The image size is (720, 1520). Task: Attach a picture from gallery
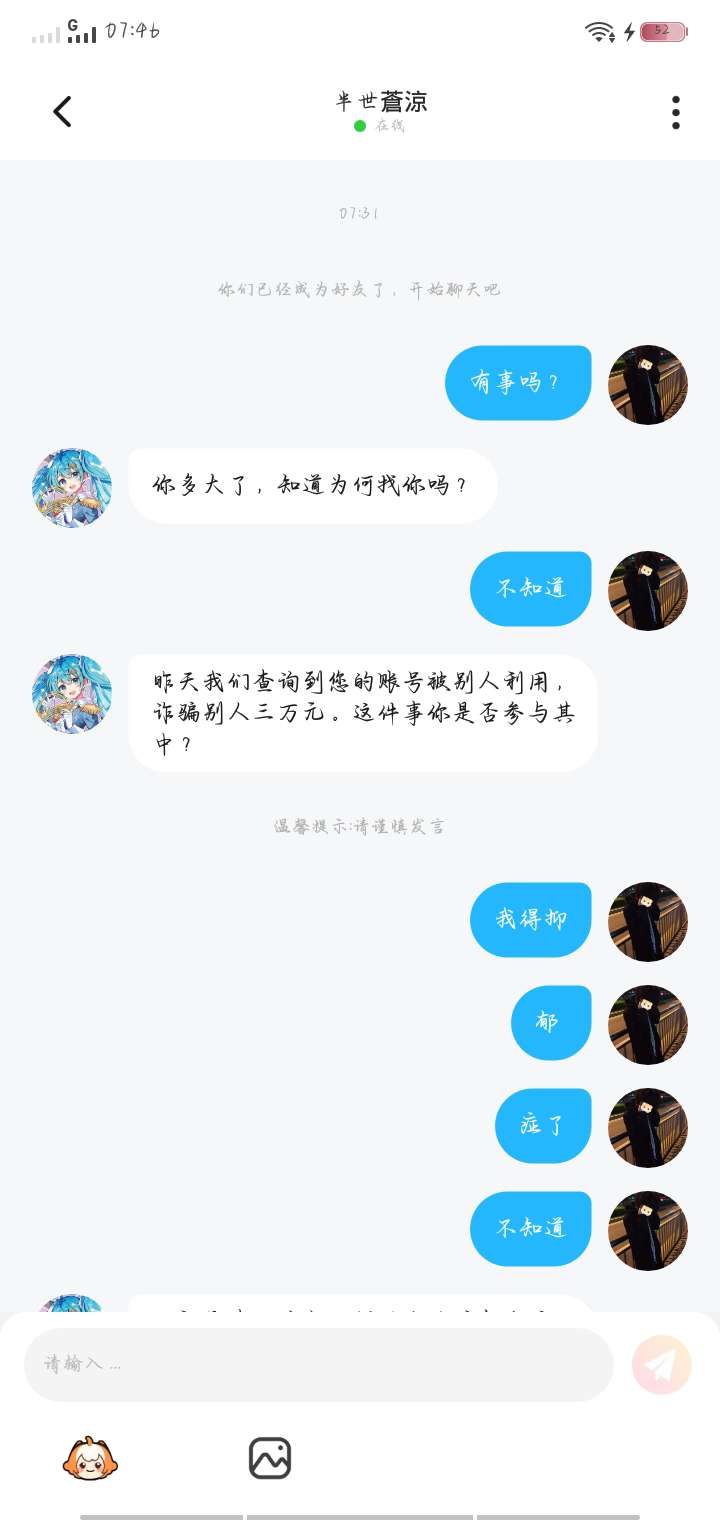(x=270, y=1458)
